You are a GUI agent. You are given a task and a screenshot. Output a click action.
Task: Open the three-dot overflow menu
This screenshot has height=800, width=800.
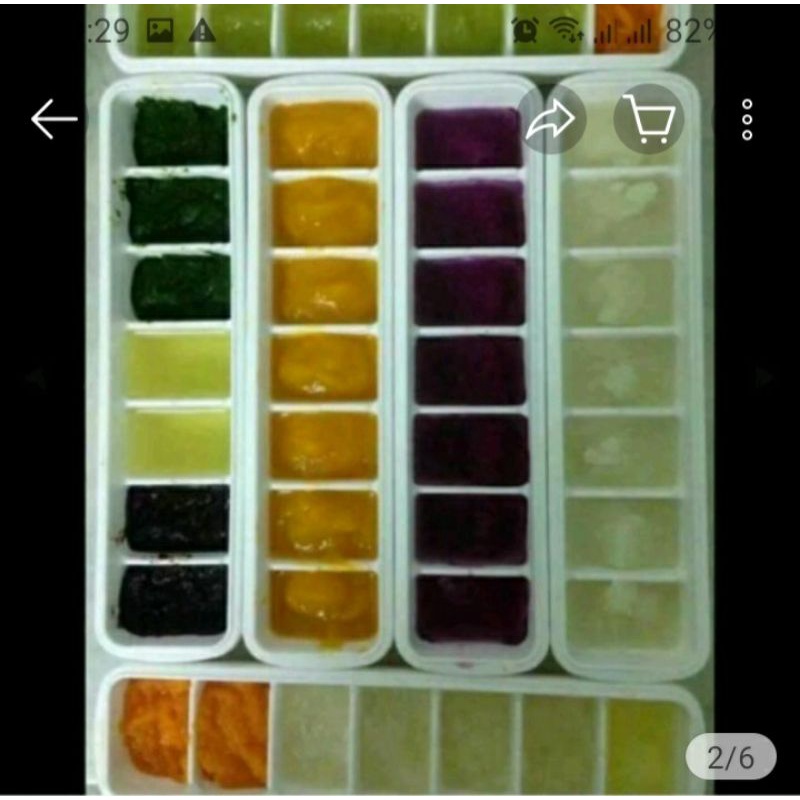746,120
